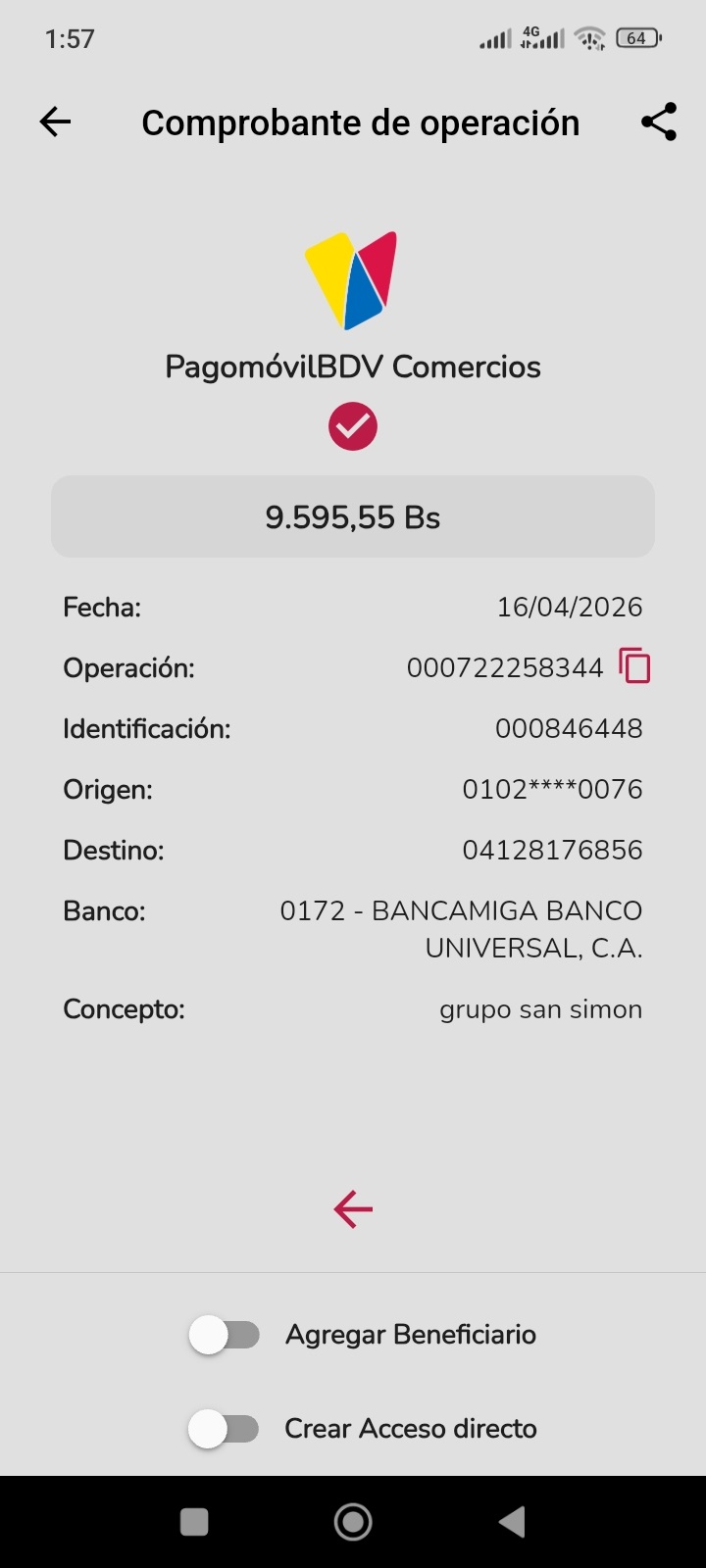Tap the red back arrow below the receipt
This screenshot has width=706, height=1568.
pos(353,1209)
